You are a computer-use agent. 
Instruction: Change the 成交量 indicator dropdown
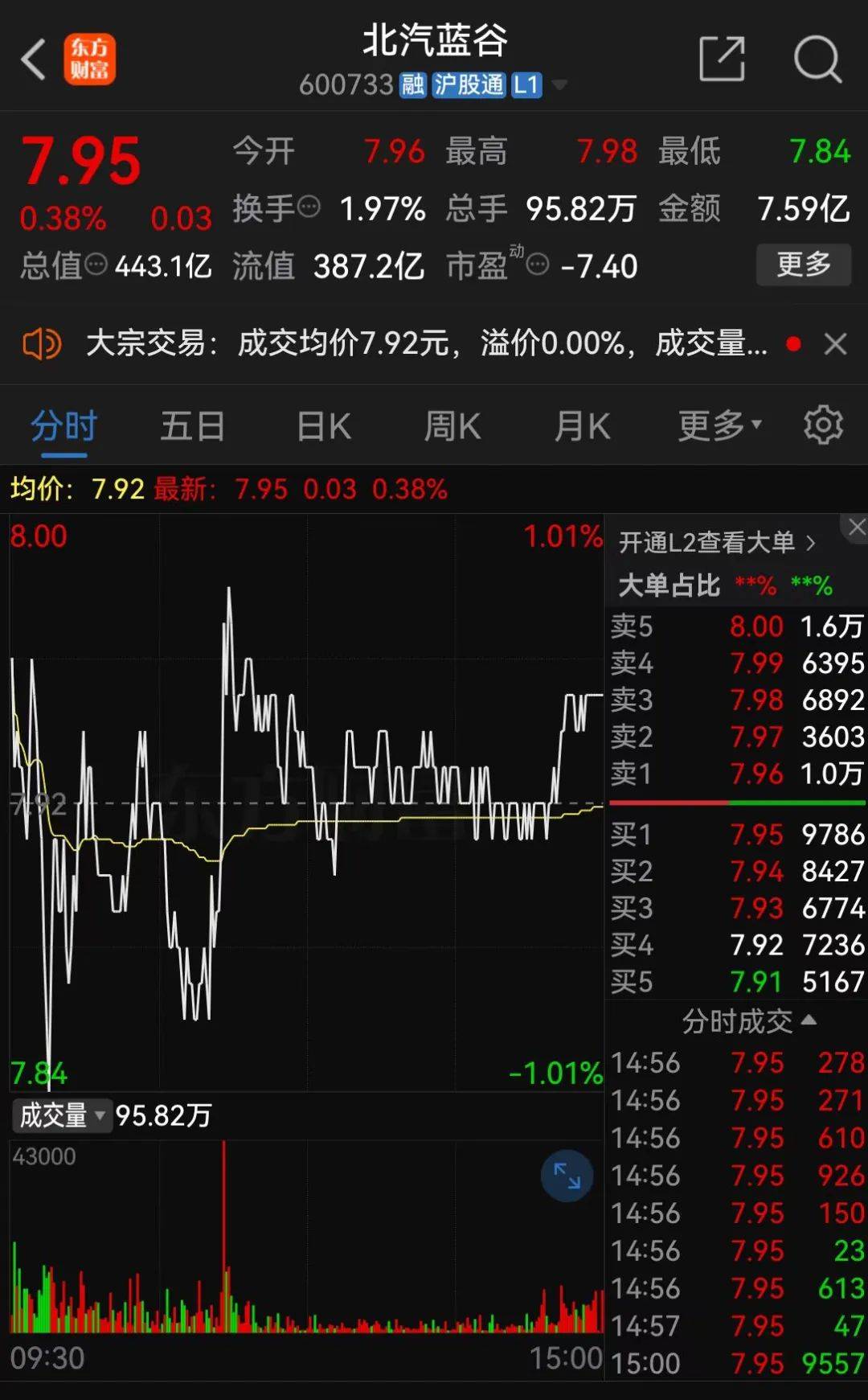pos(62,1115)
